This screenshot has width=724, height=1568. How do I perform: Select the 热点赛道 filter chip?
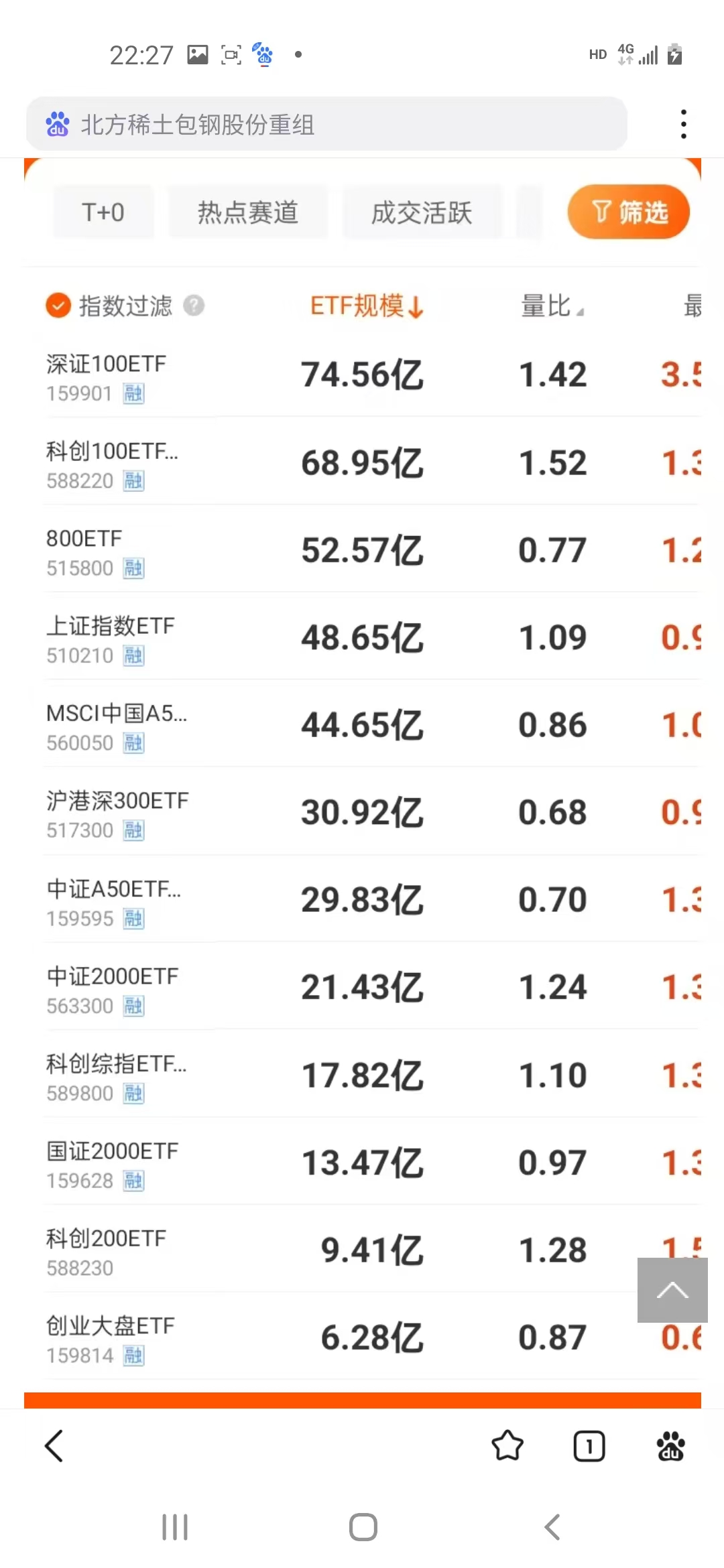pos(247,212)
